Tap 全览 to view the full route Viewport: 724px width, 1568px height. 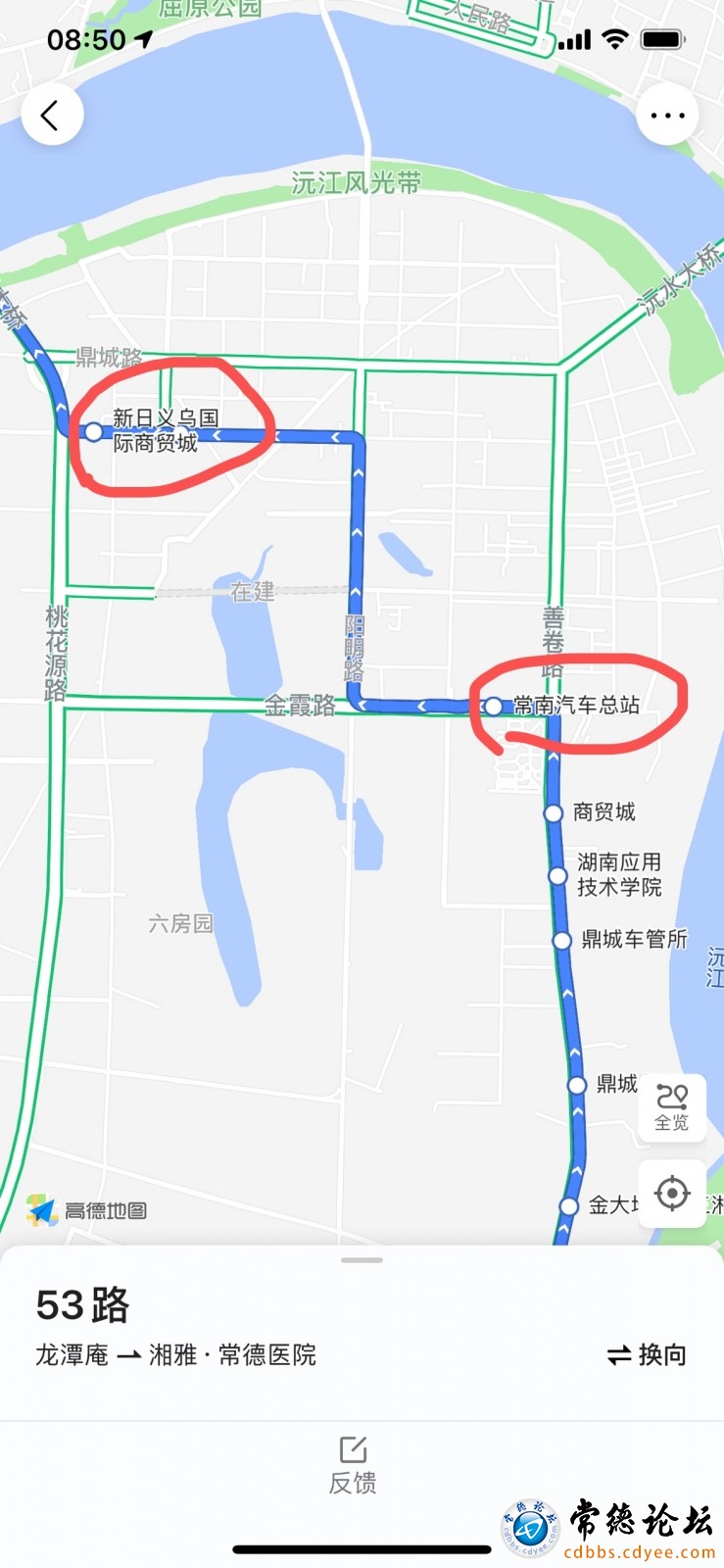tap(672, 1106)
